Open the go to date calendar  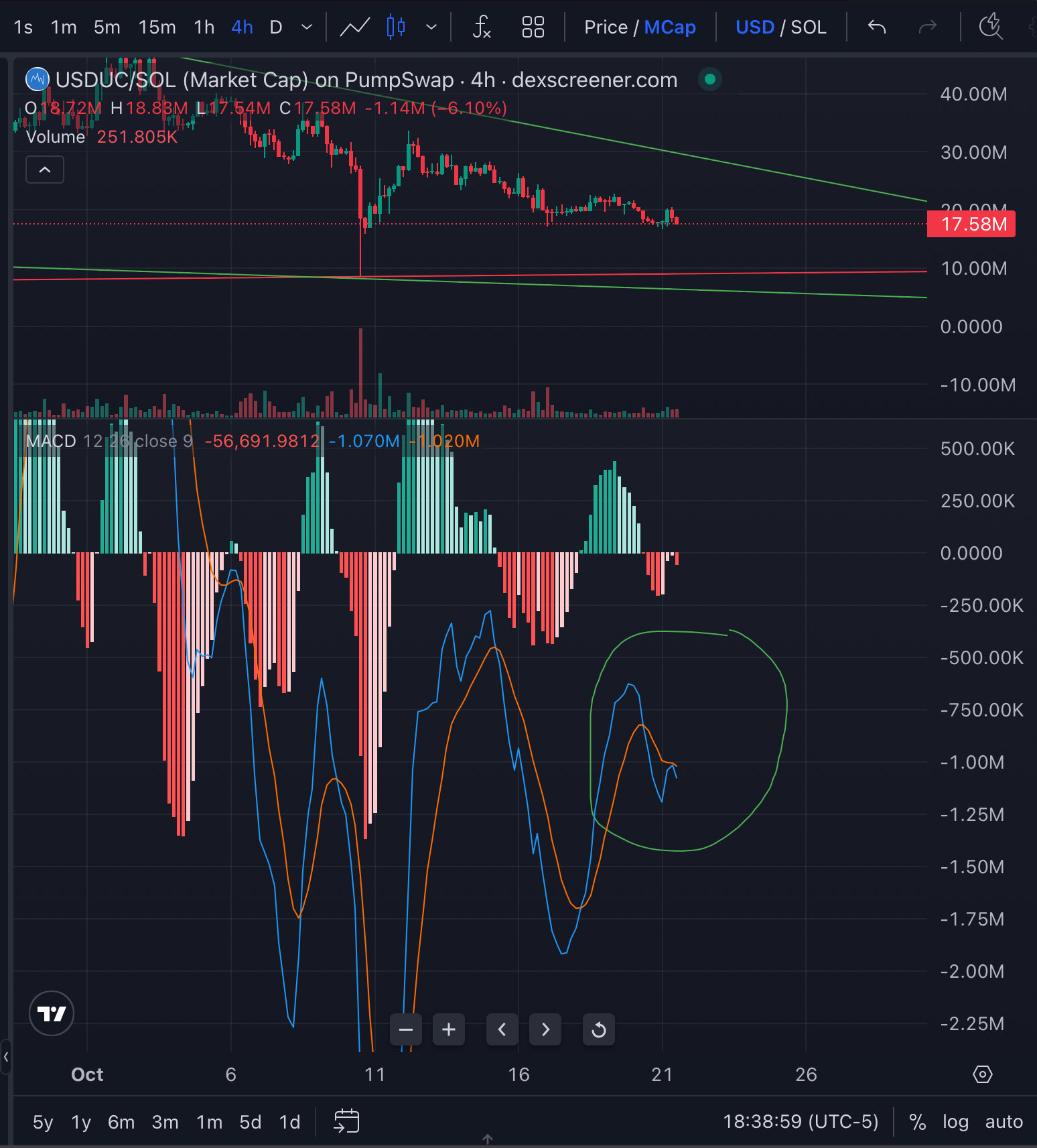[x=346, y=1121]
